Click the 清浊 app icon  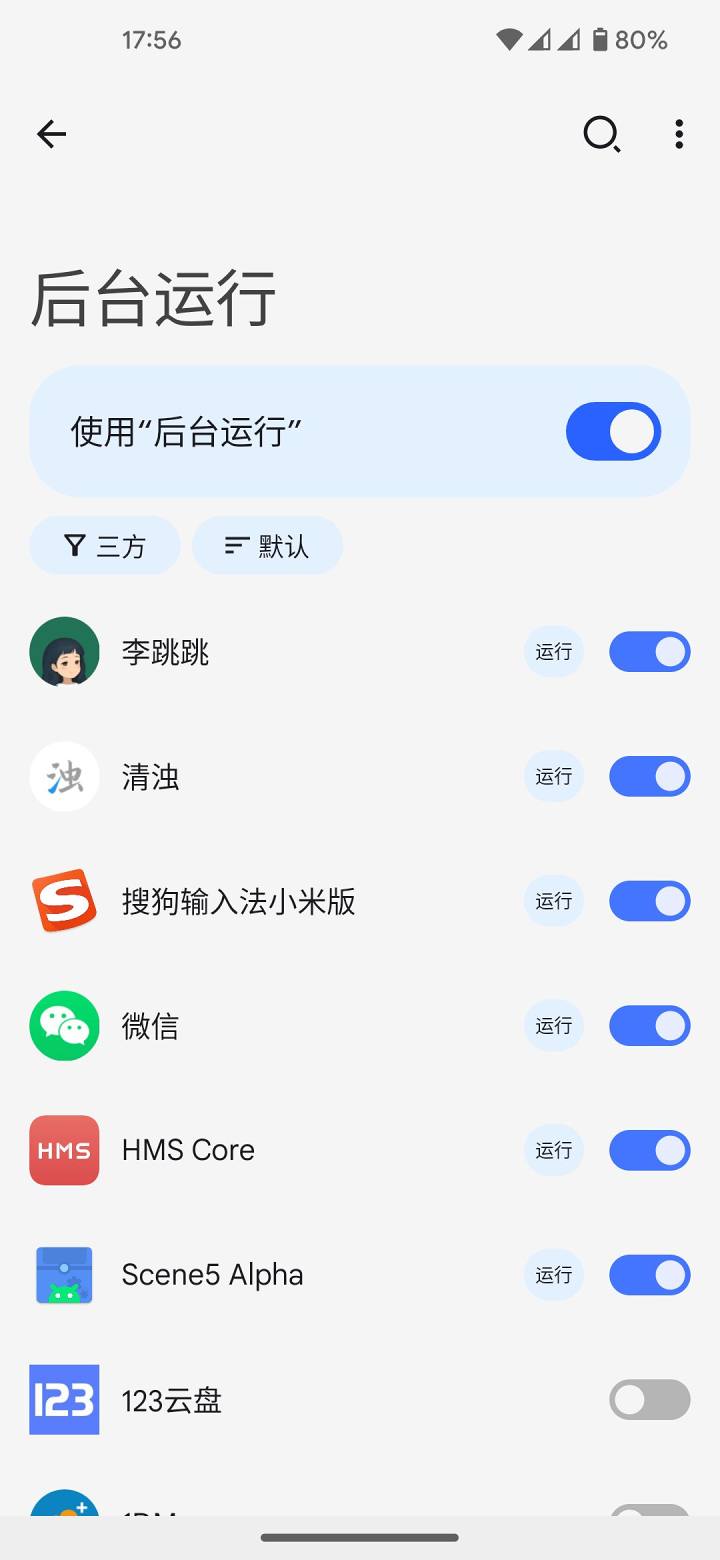coord(64,777)
